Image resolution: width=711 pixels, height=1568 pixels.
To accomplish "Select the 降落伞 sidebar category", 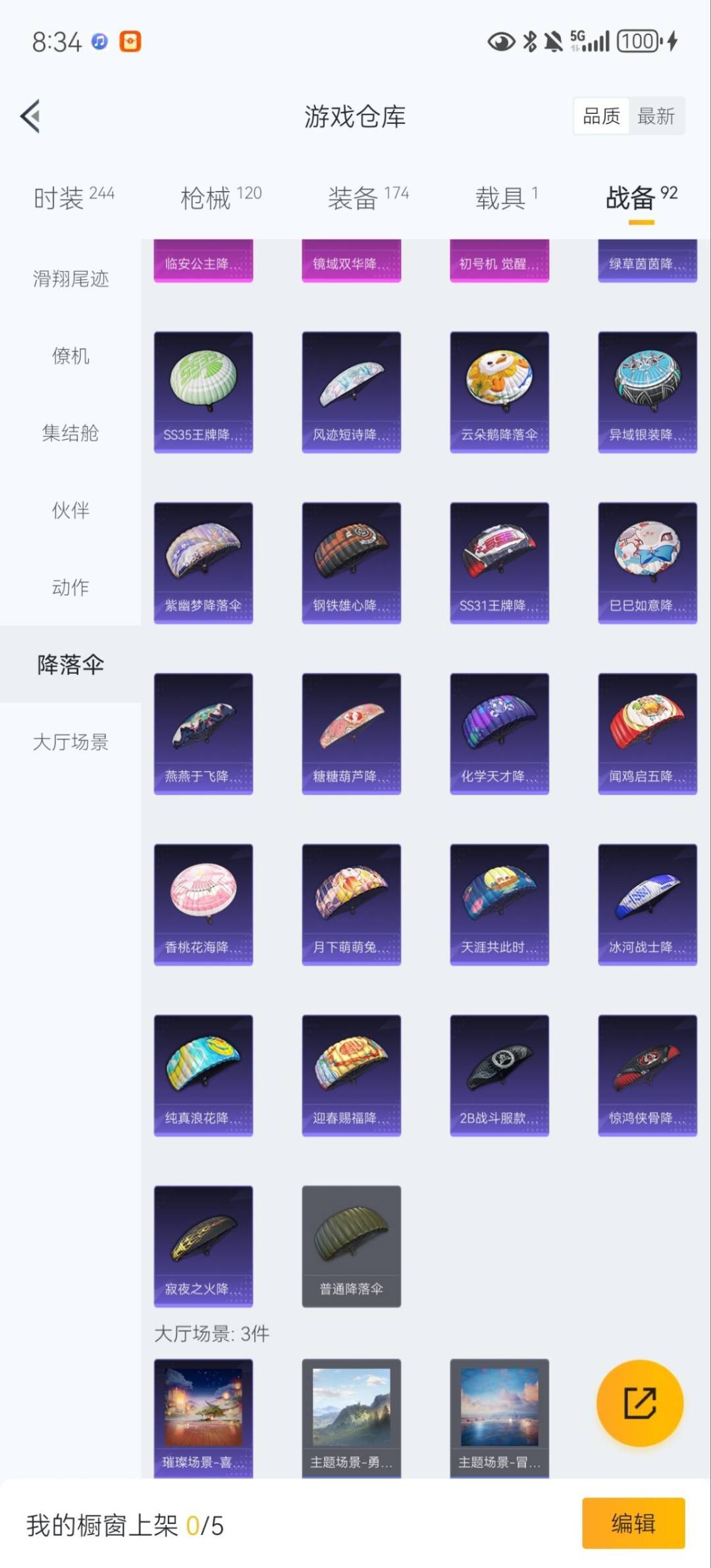I will [x=70, y=666].
